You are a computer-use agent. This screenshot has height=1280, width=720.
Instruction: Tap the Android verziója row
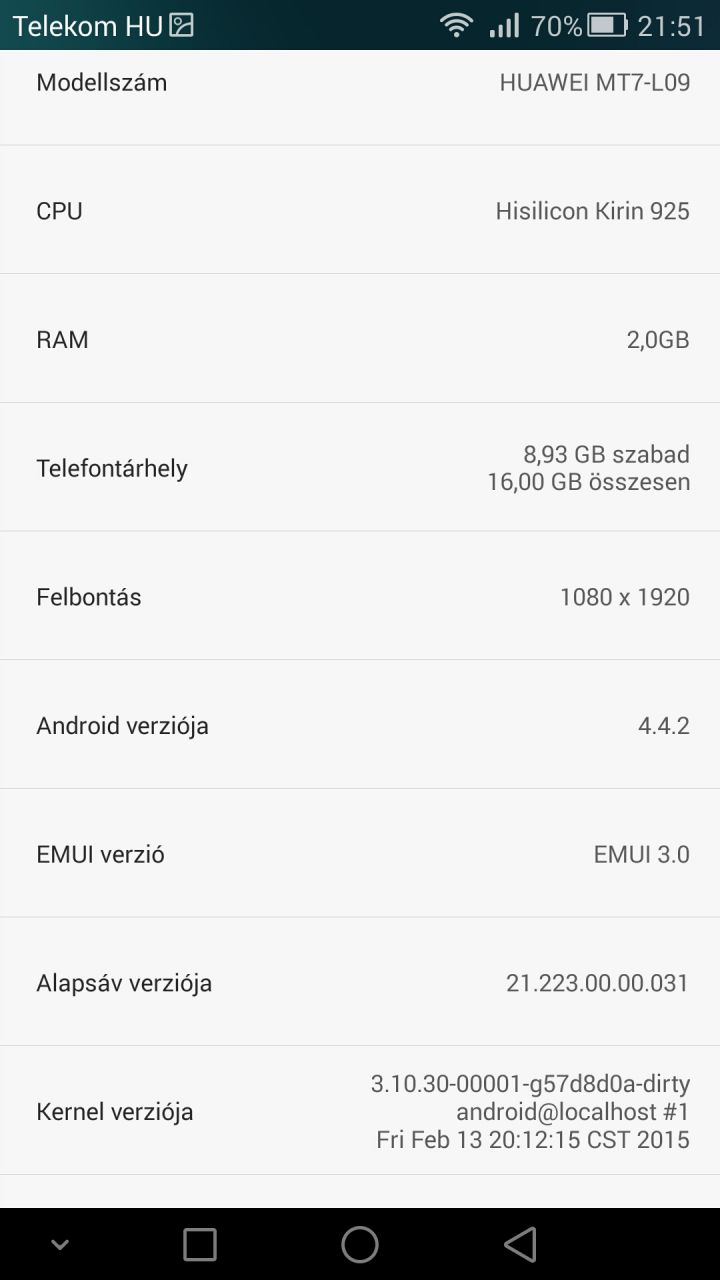pyautogui.click(x=360, y=725)
